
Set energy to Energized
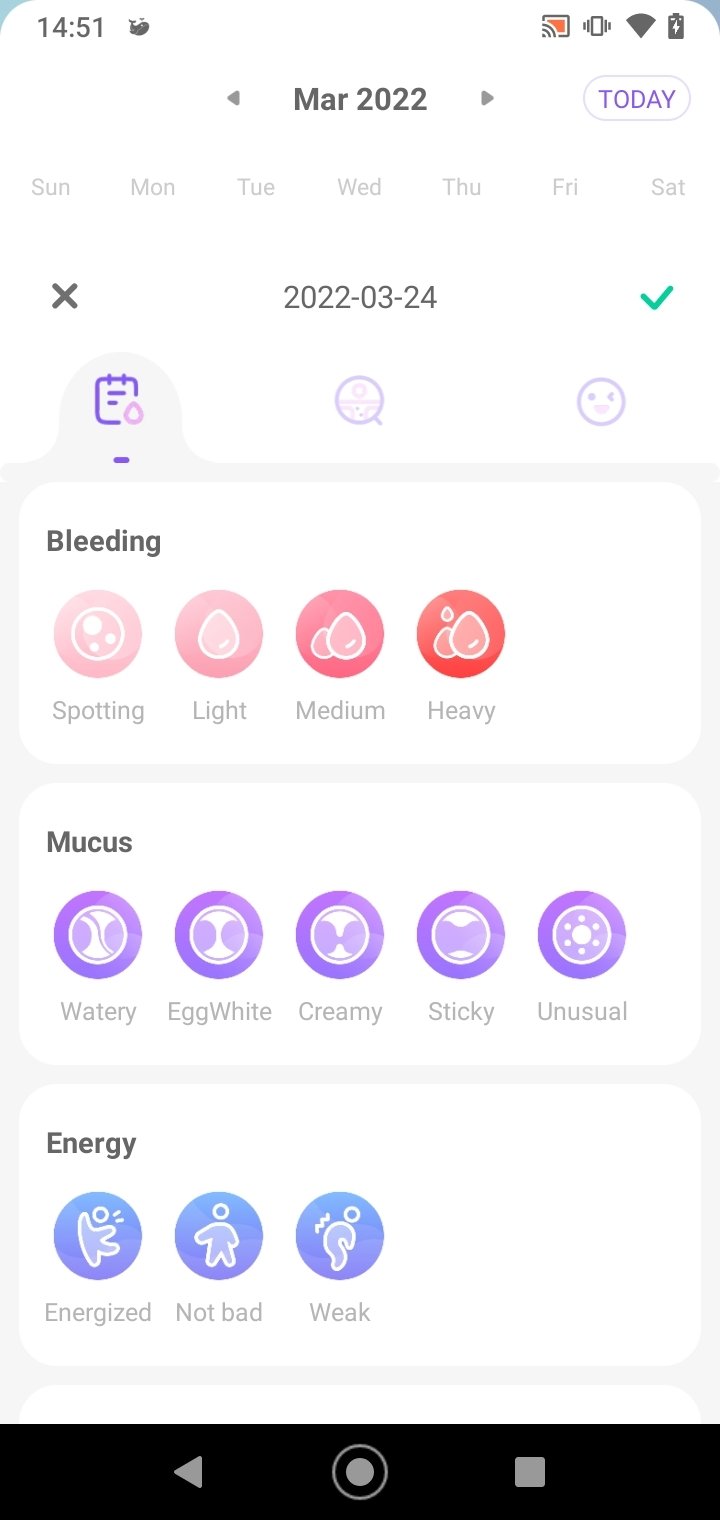pyautogui.click(x=98, y=1237)
